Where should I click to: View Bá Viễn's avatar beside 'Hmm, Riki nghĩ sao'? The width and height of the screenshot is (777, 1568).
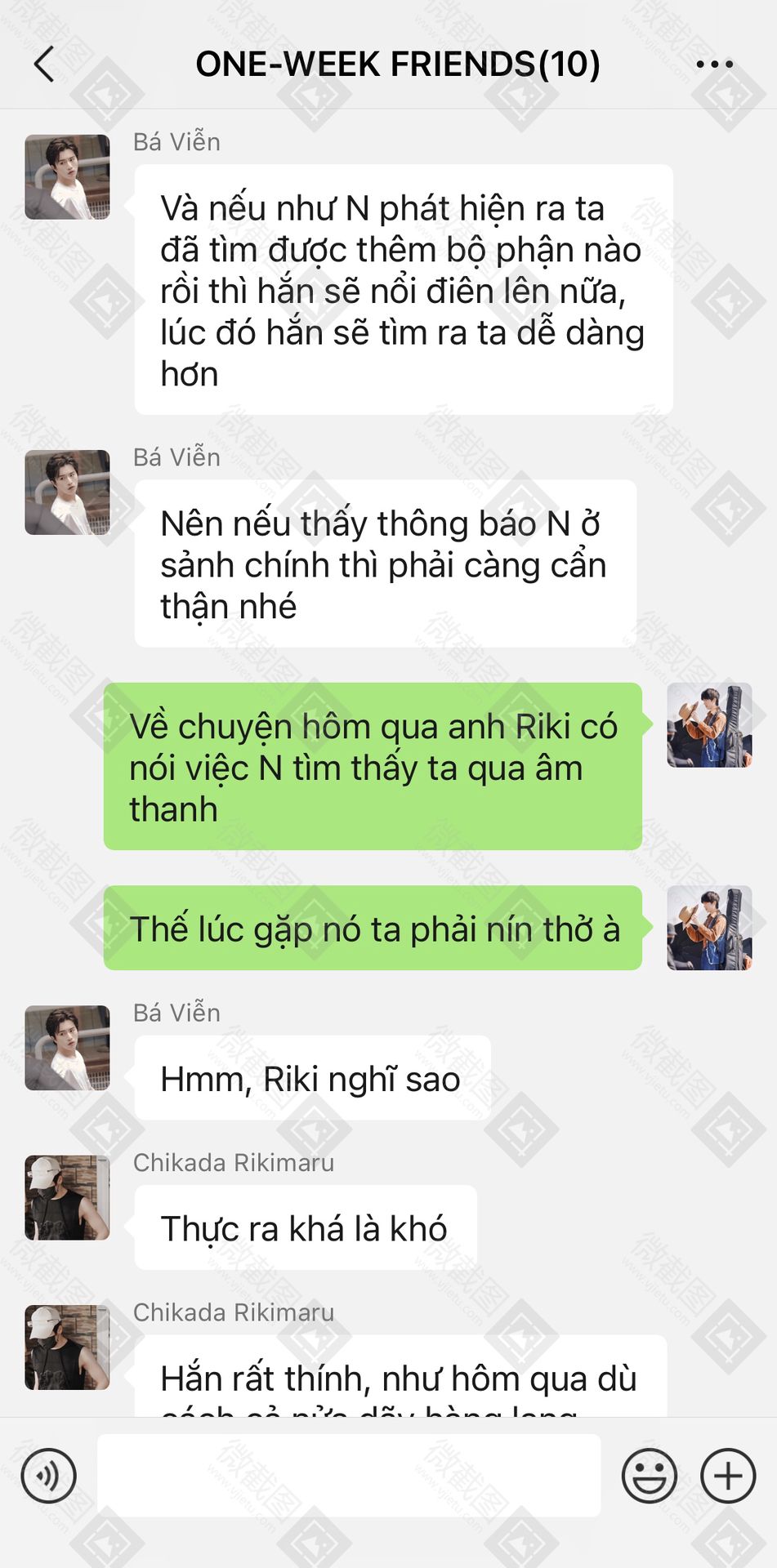67,1048
